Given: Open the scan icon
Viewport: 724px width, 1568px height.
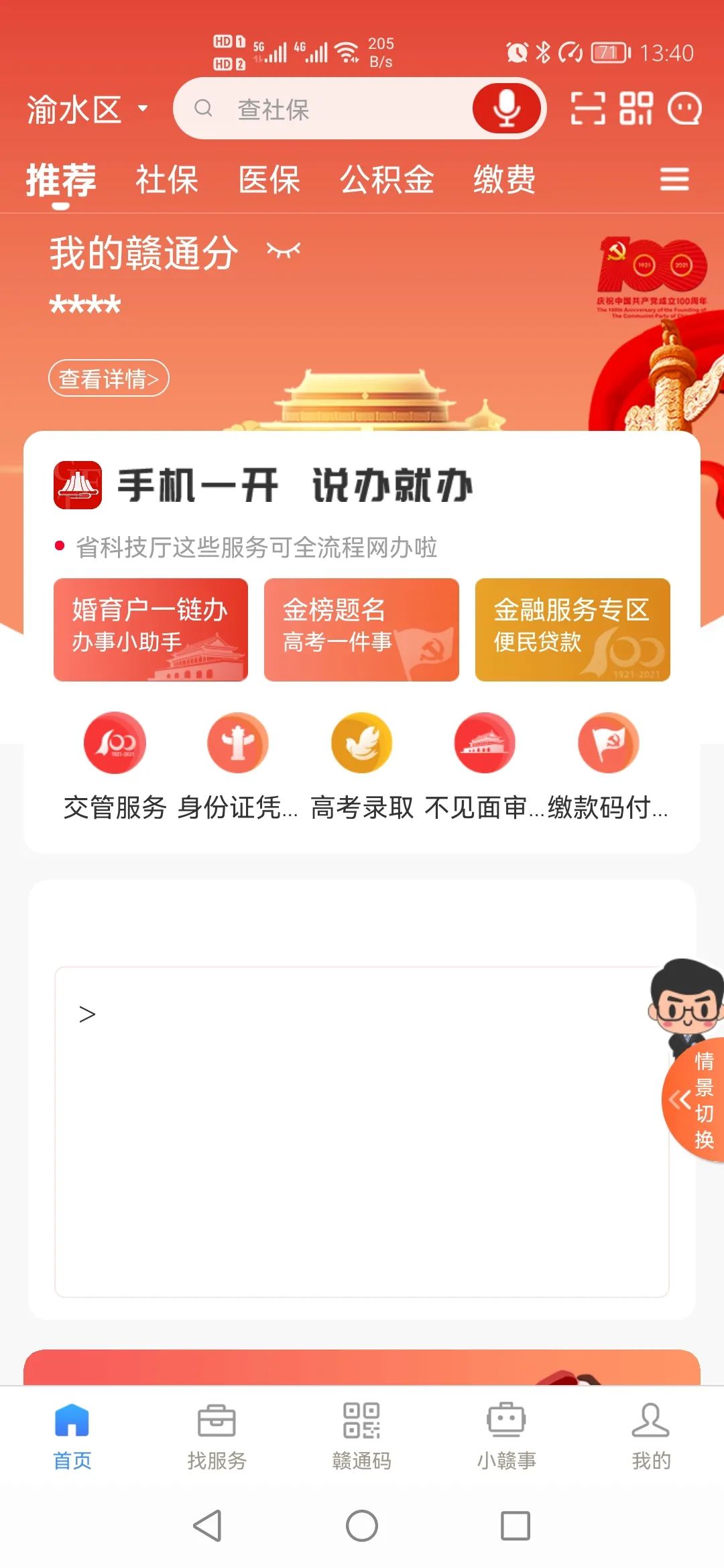Looking at the screenshot, I should click(587, 109).
